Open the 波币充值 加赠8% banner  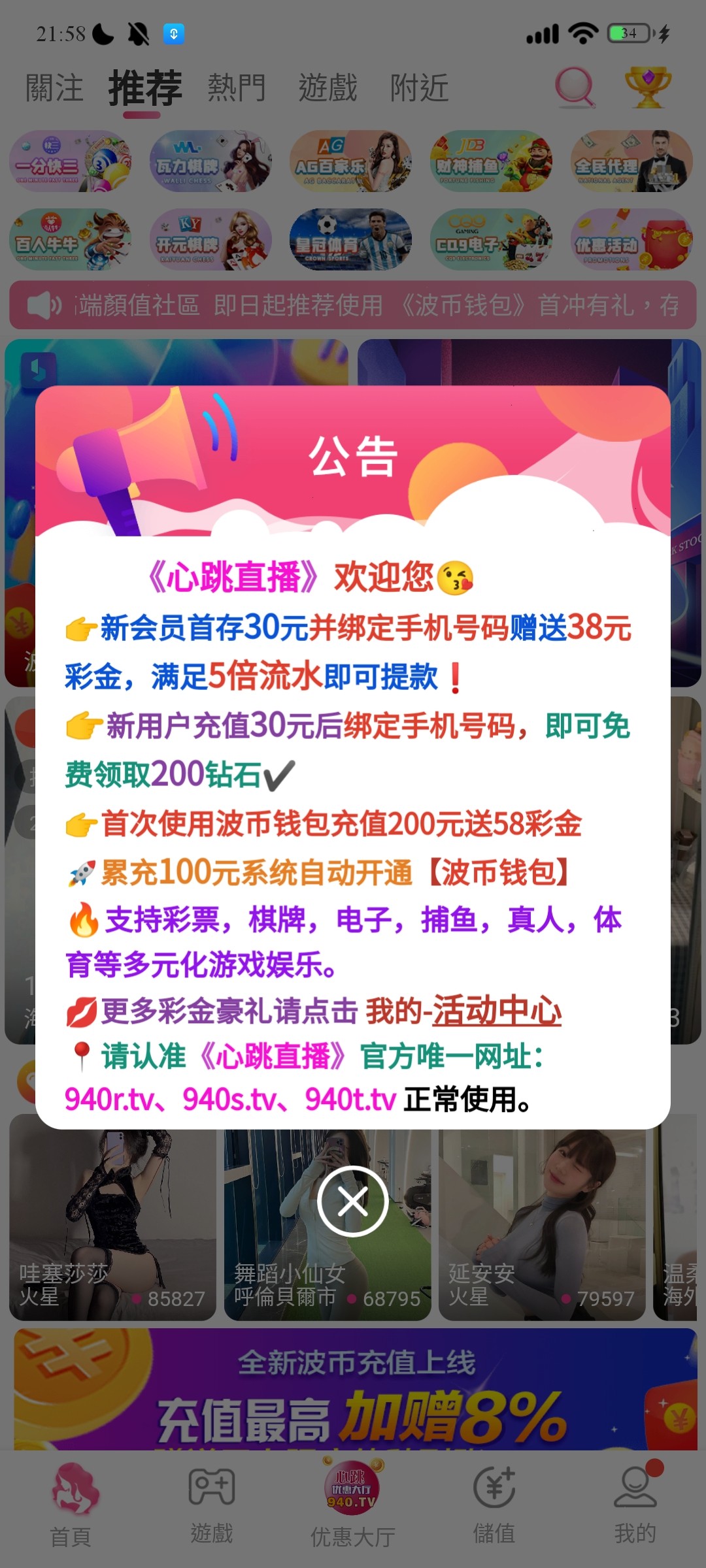[355, 1388]
